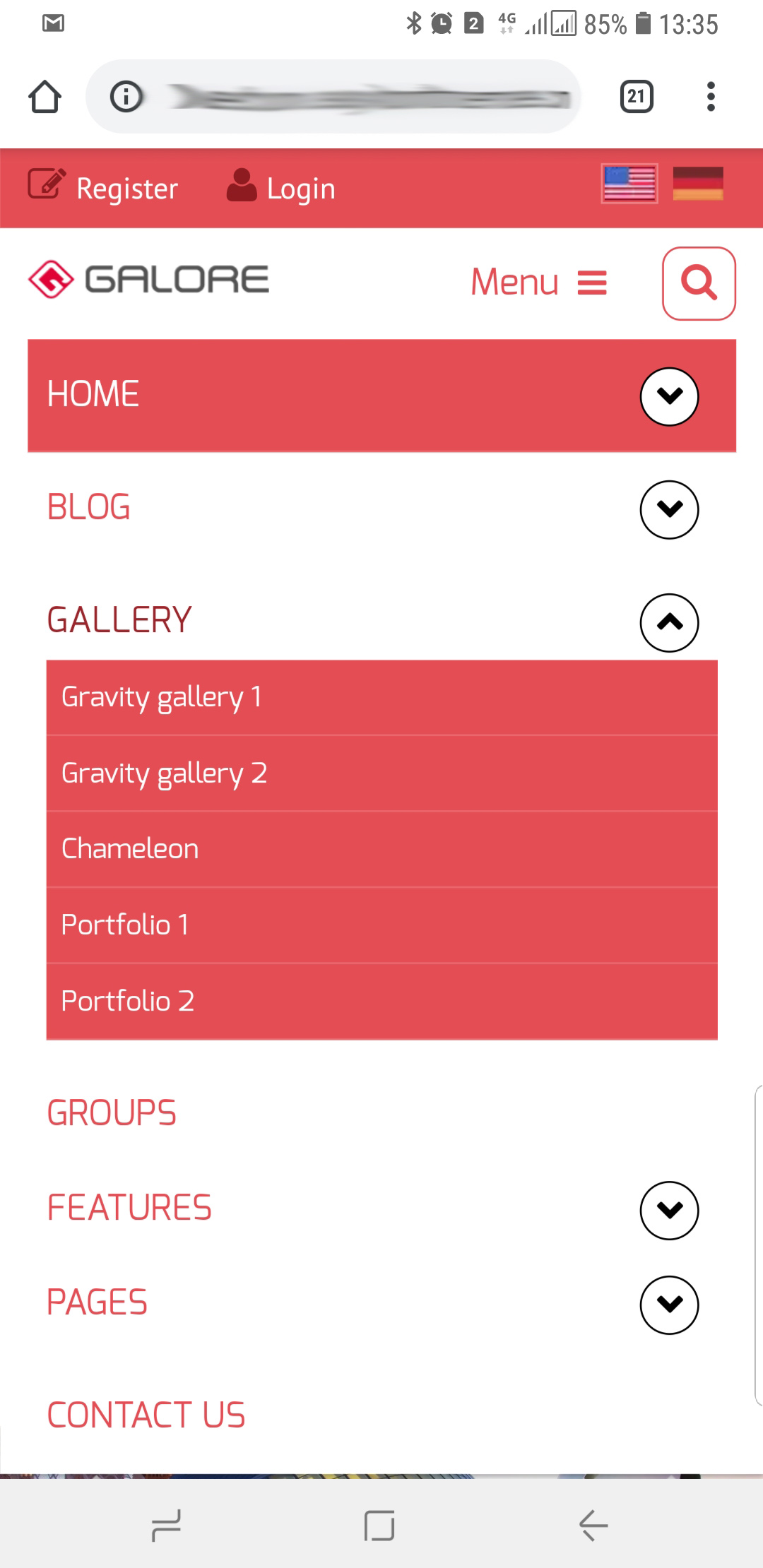Screen dimensions: 763x1568
Task: Switch language to German flag
Action: pyautogui.click(x=698, y=184)
